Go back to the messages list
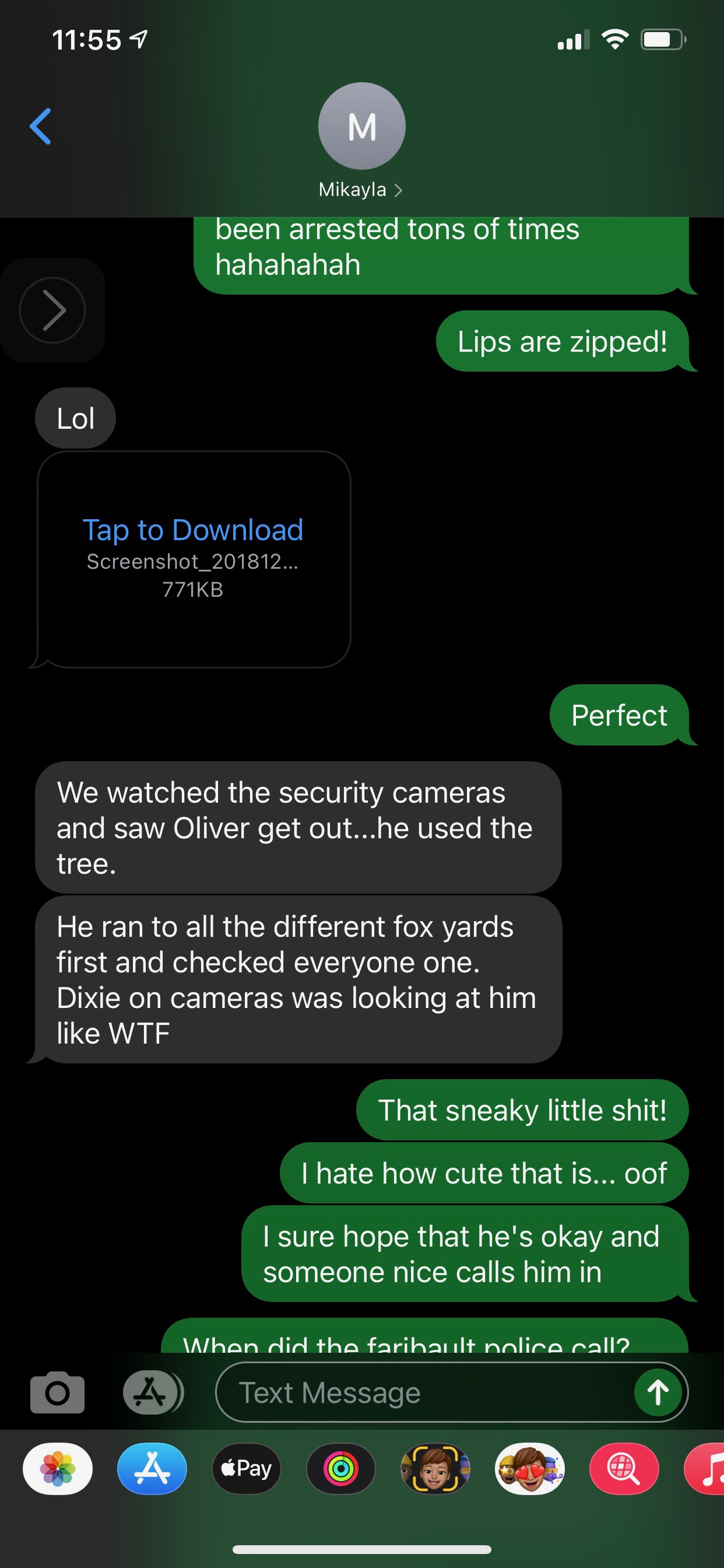Viewport: 724px width, 1568px height. (x=41, y=127)
